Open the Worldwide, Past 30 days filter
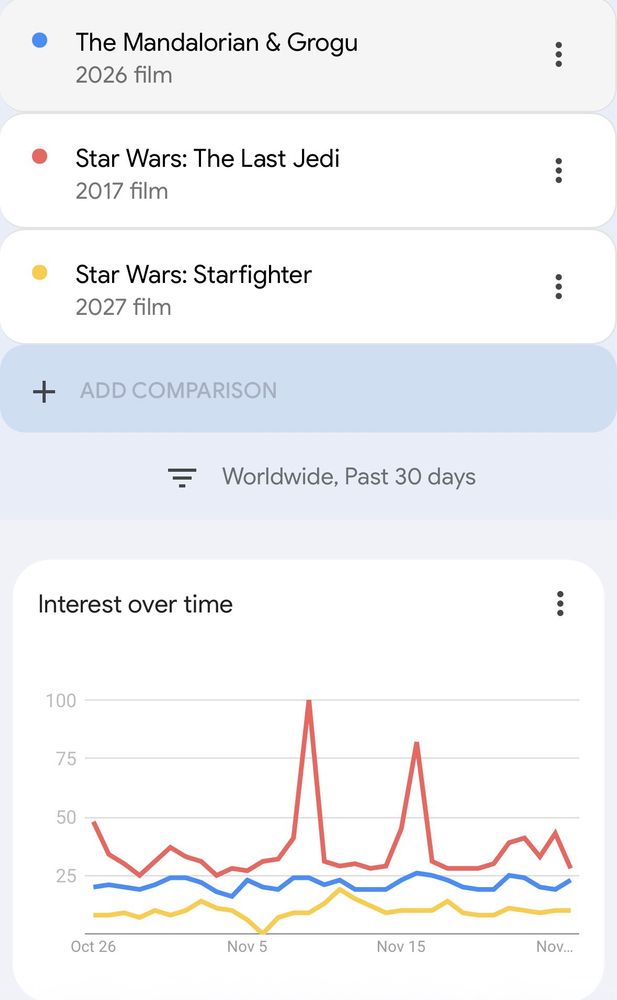Screen dimensions: 617x1000 tap(322, 477)
